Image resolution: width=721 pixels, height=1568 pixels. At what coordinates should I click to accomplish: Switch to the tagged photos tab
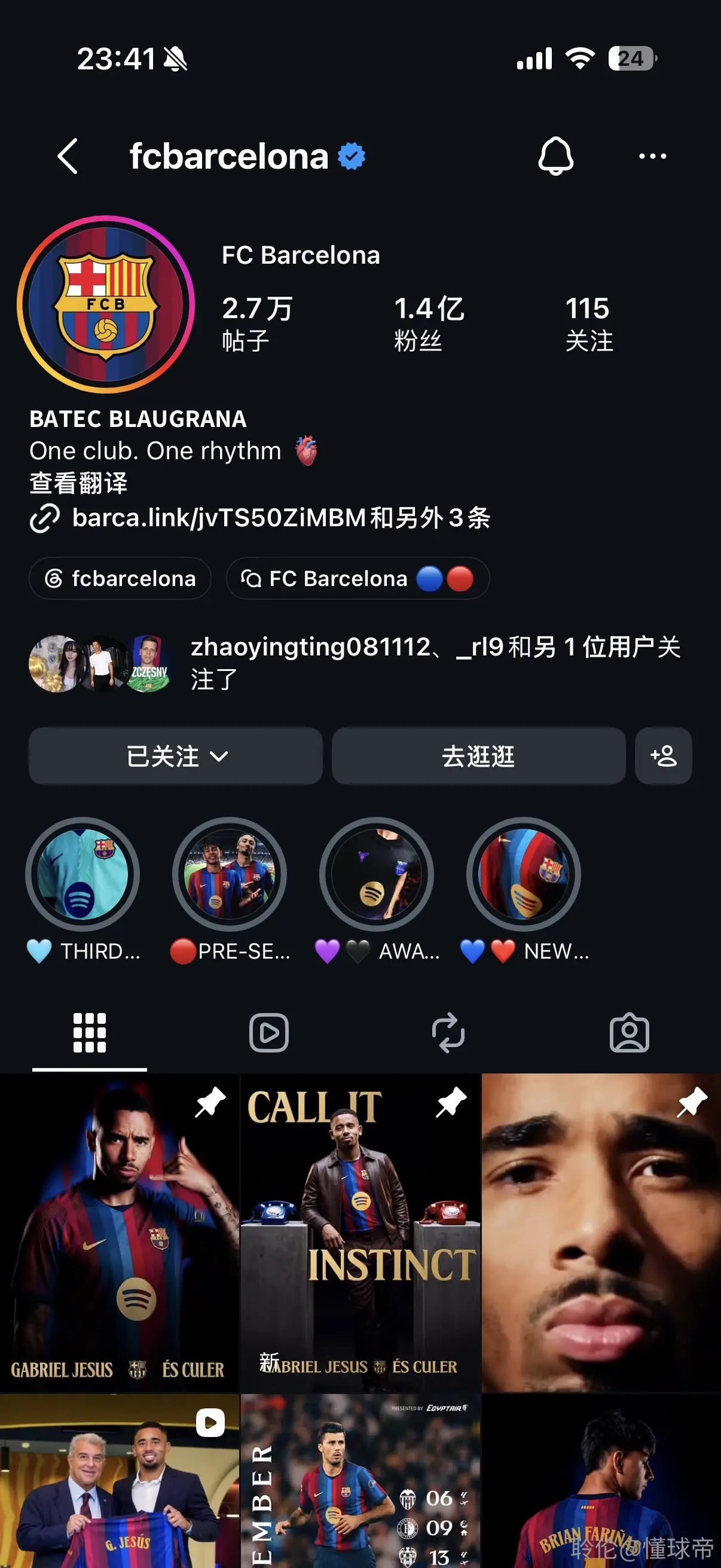point(629,1033)
